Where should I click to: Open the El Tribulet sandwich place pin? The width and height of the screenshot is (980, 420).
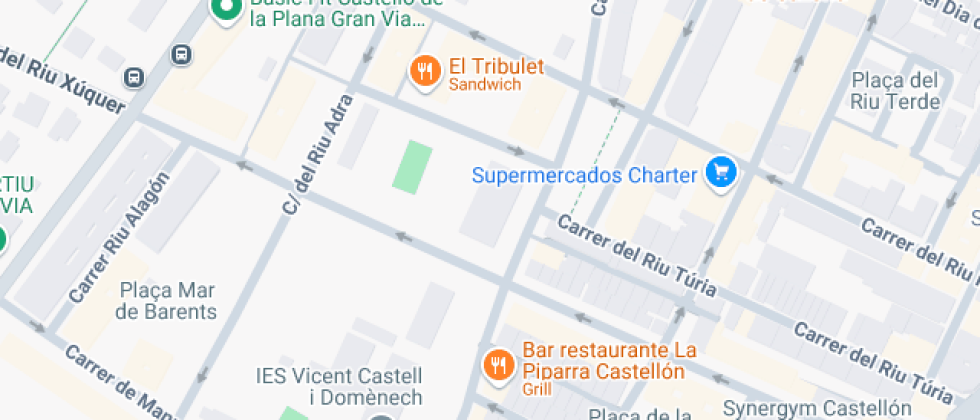[427, 71]
